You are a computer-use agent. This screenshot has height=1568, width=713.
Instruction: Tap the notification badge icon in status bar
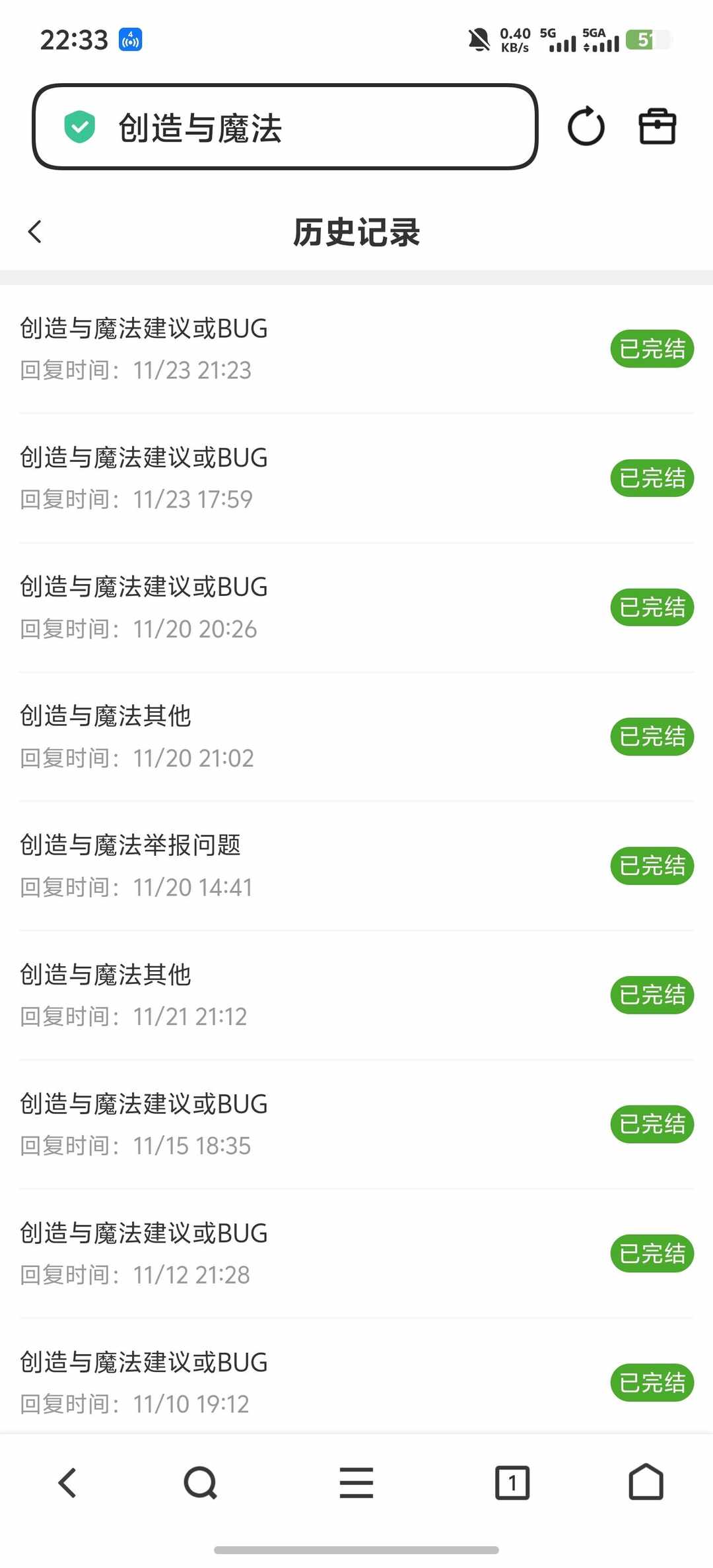[129, 40]
